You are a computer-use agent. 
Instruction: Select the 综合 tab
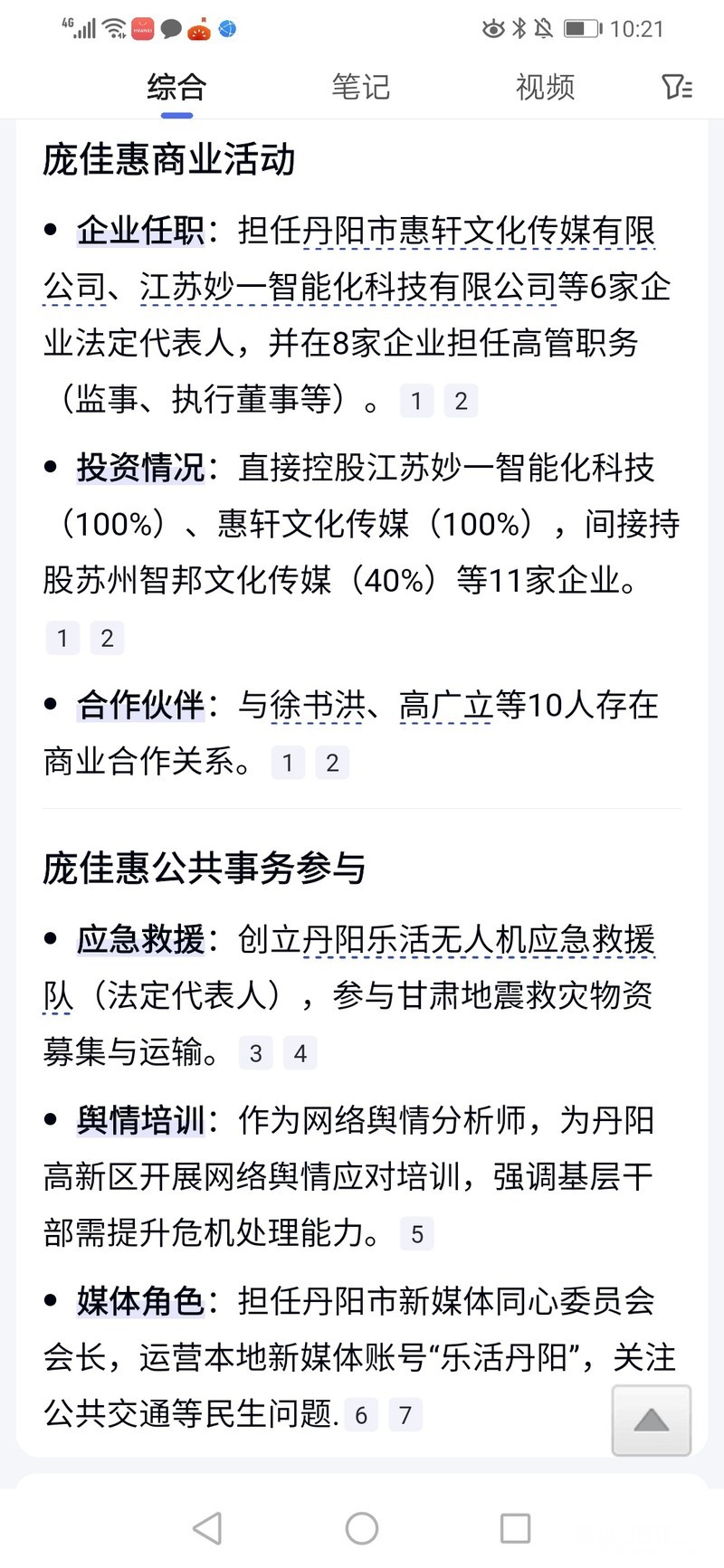pyautogui.click(x=176, y=87)
